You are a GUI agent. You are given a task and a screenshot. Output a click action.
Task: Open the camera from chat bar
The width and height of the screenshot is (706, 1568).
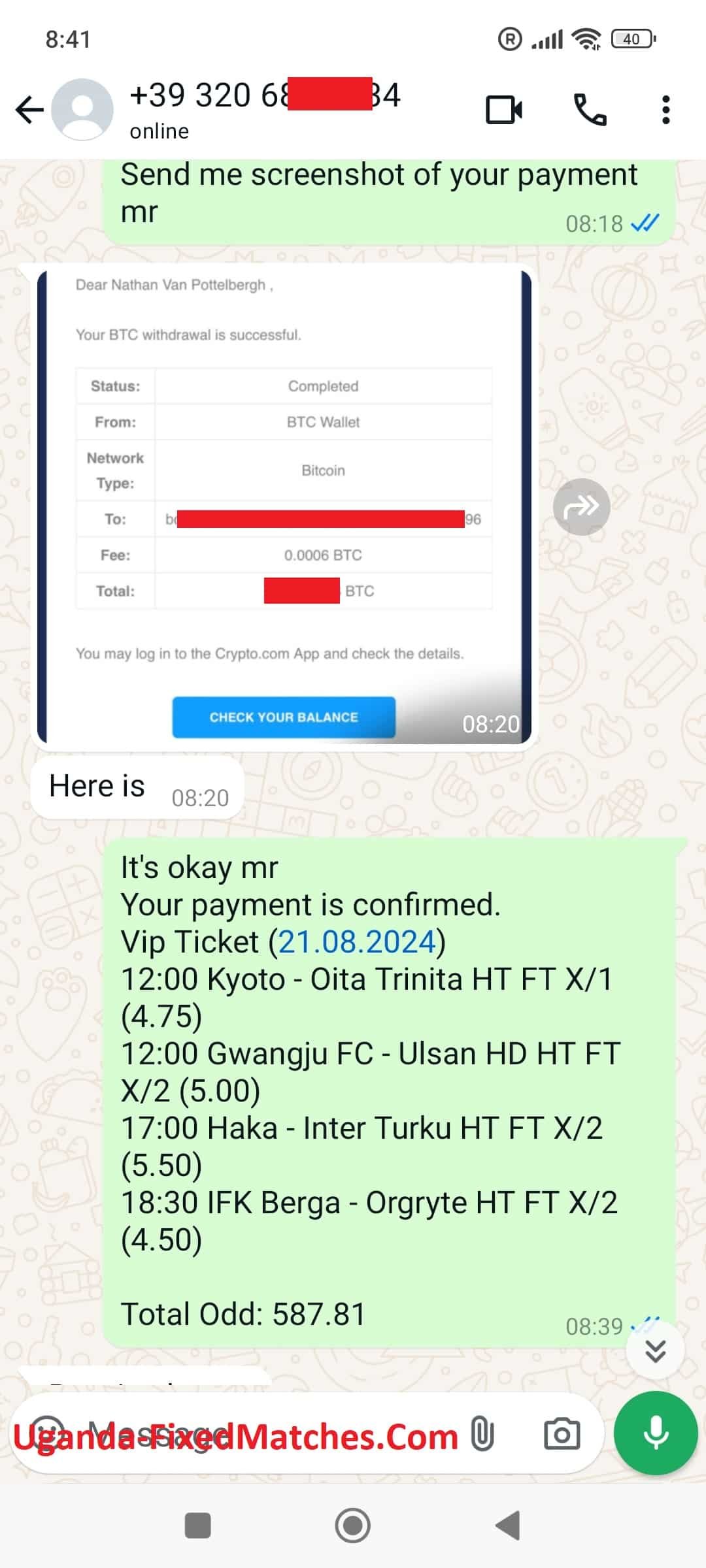tap(562, 1433)
